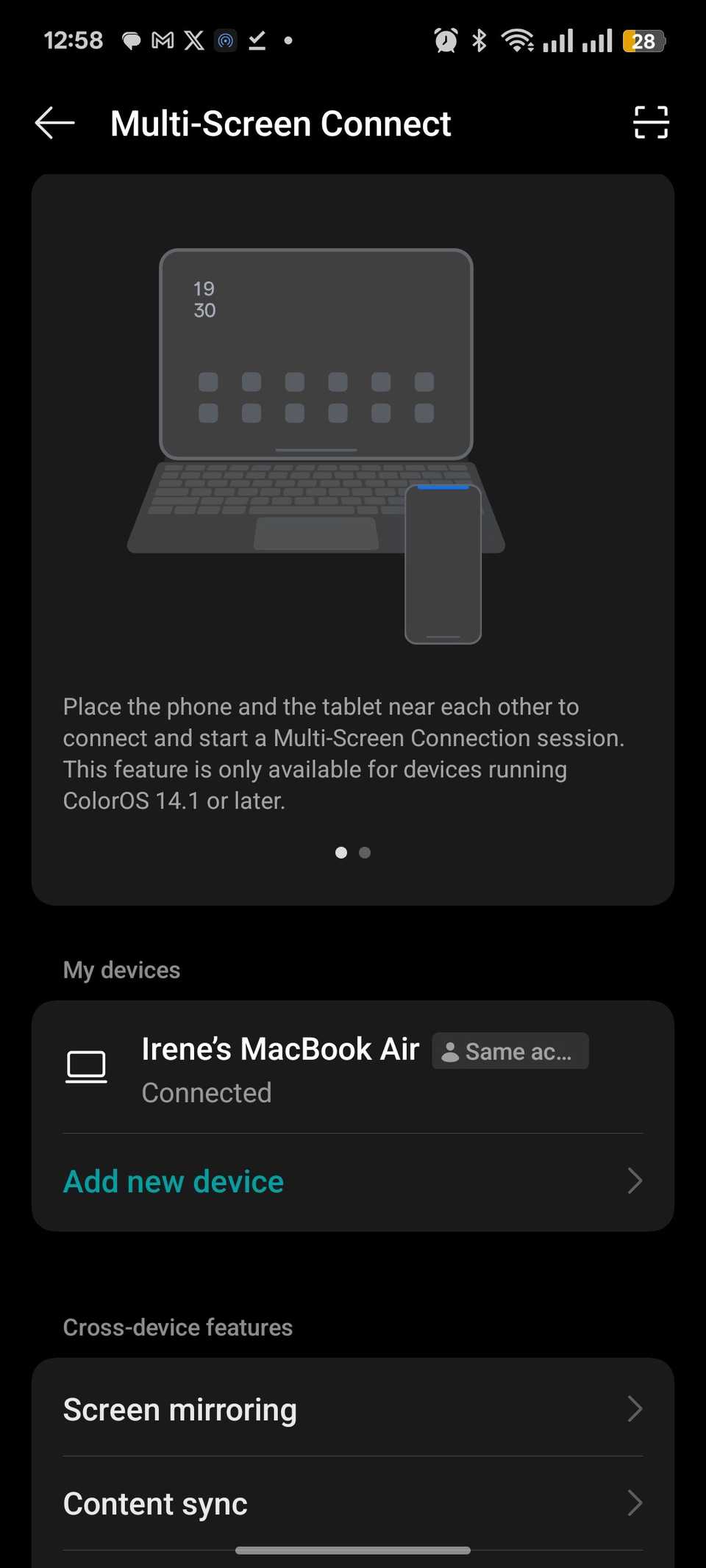Tap the Multi-Screen Connect title

280,123
